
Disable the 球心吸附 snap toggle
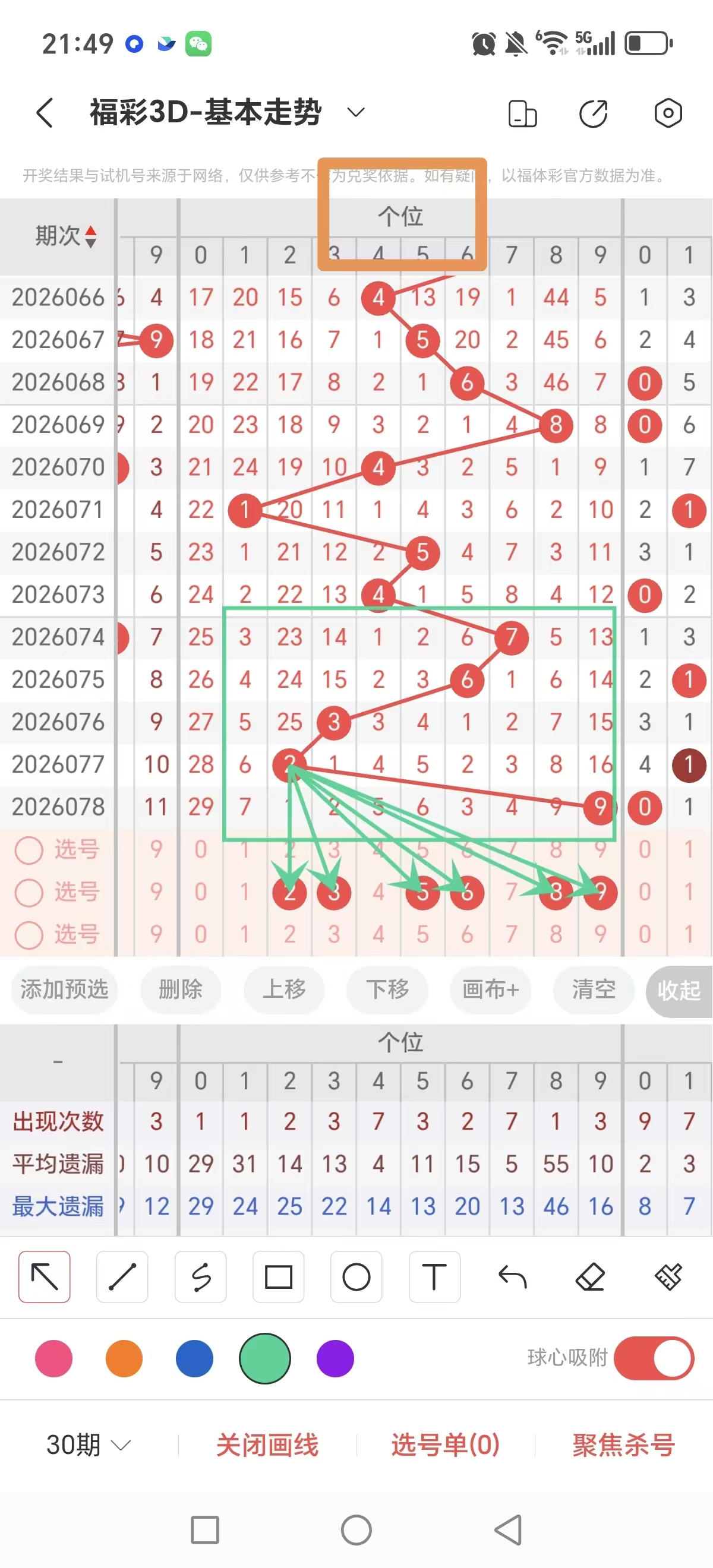(x=654, y=1358)
